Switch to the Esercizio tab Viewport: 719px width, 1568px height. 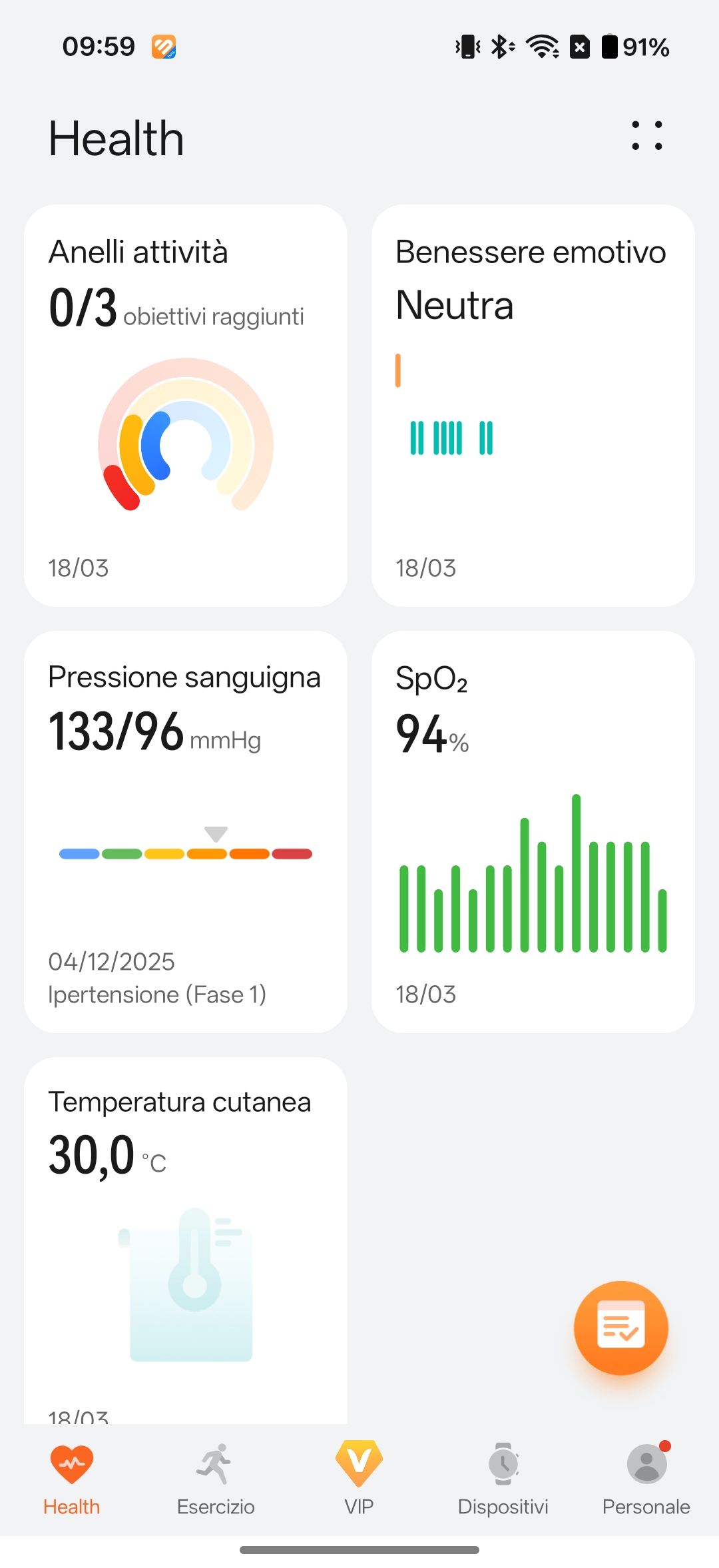pyautogui.click(x=216, y=1479)
